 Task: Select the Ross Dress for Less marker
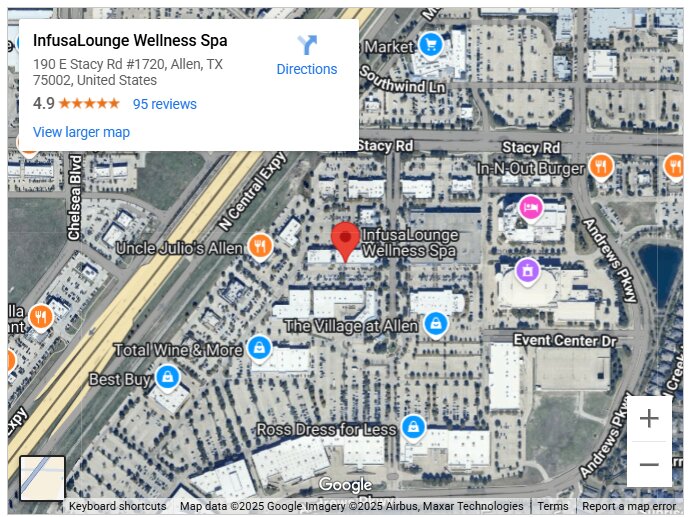point(412,428)
